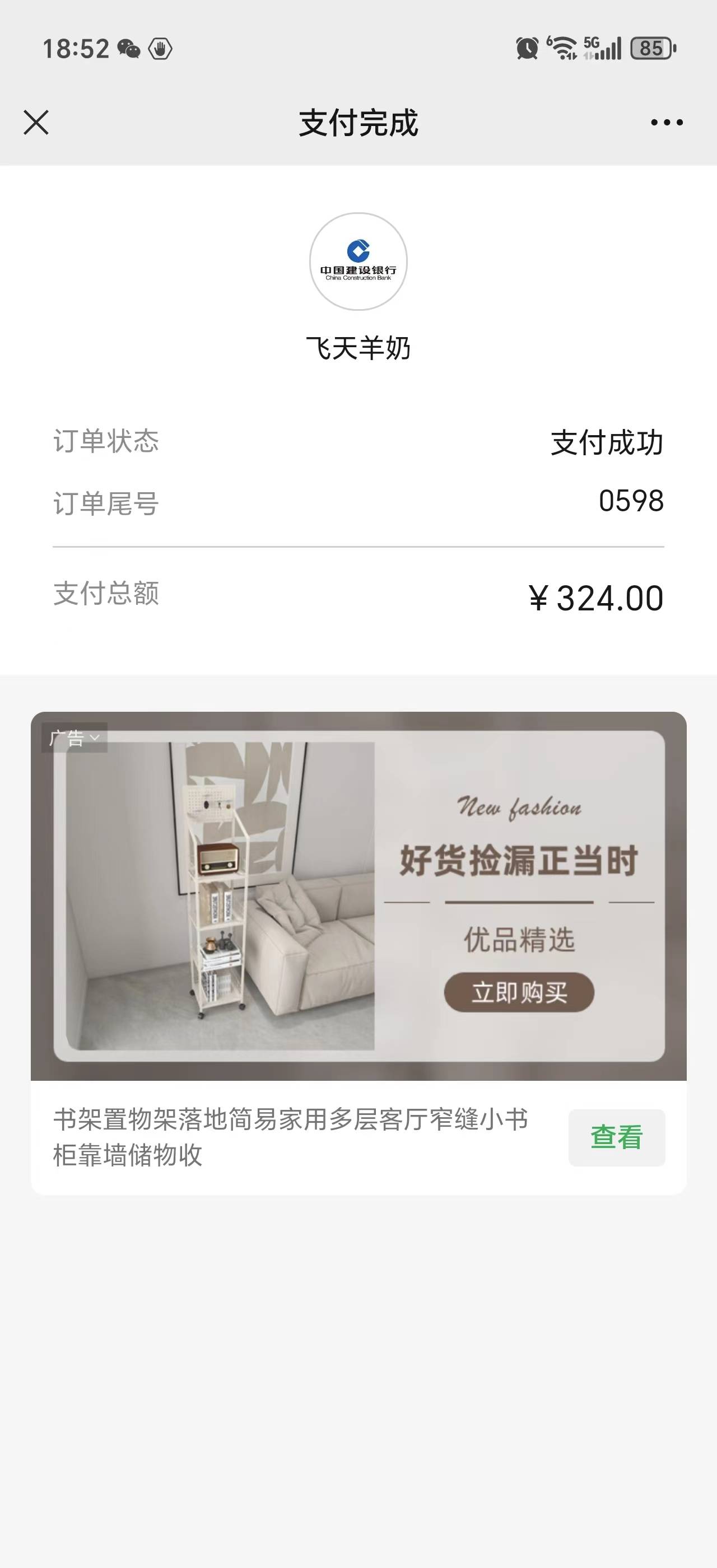Expand the 广告 ad options dropdown
The height and width of the screenshot is (1568, 717).
coord(75,738)
